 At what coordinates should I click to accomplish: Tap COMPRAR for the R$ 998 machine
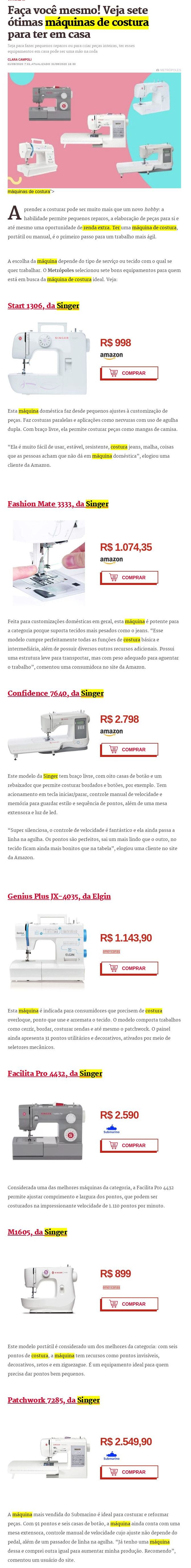[129, 373]
